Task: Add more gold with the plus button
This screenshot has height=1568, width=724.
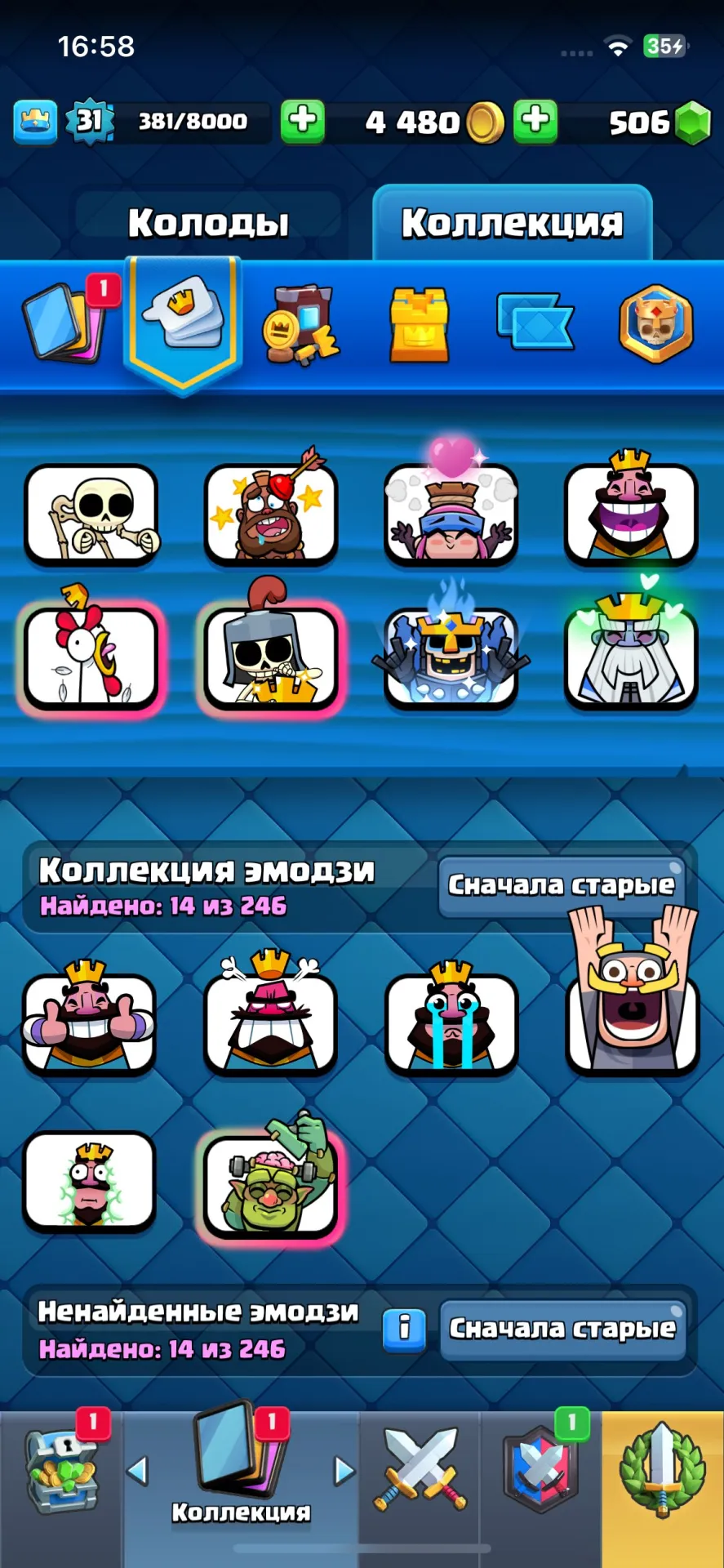Action: pos(535,122)
